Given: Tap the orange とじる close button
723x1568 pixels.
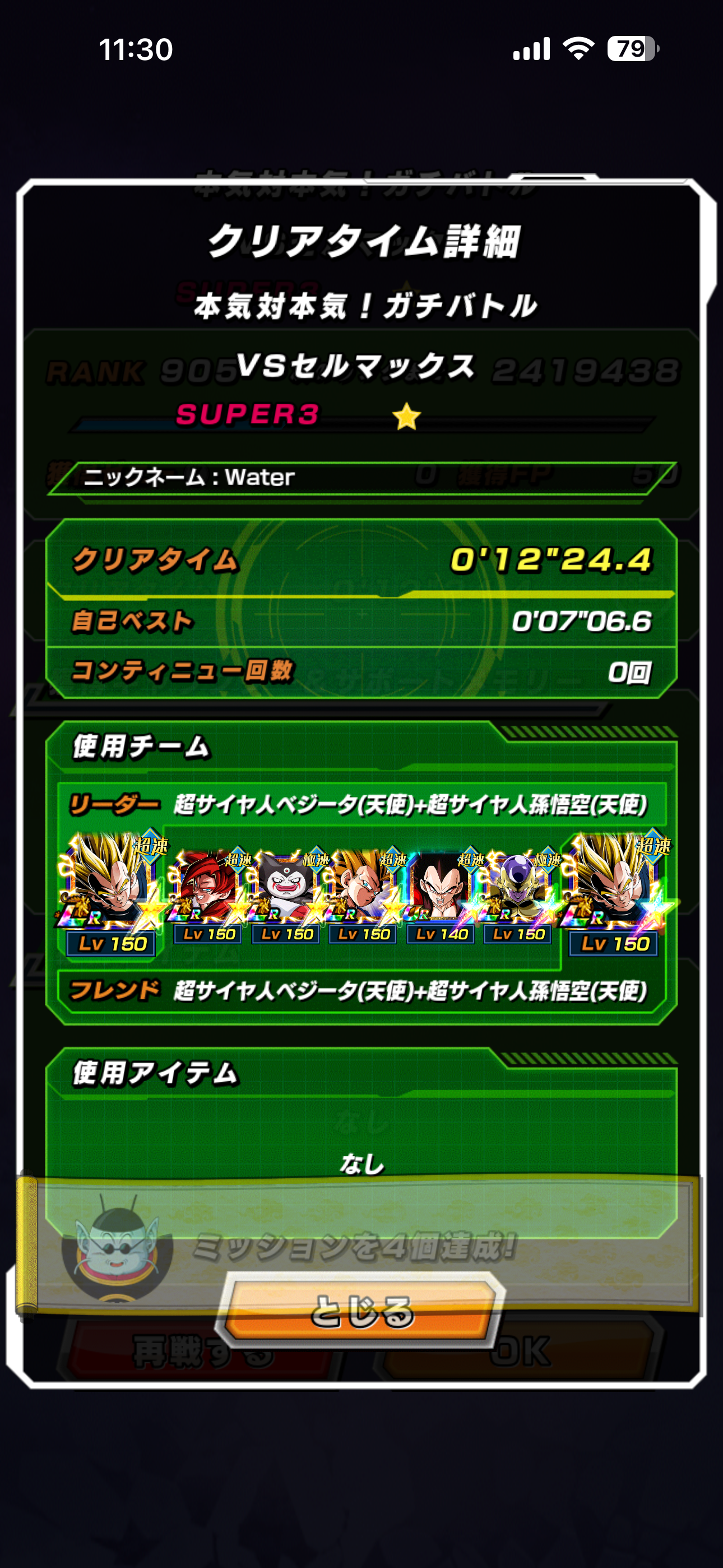Looking at the screenshot, I should click(x=360, y=1310).
